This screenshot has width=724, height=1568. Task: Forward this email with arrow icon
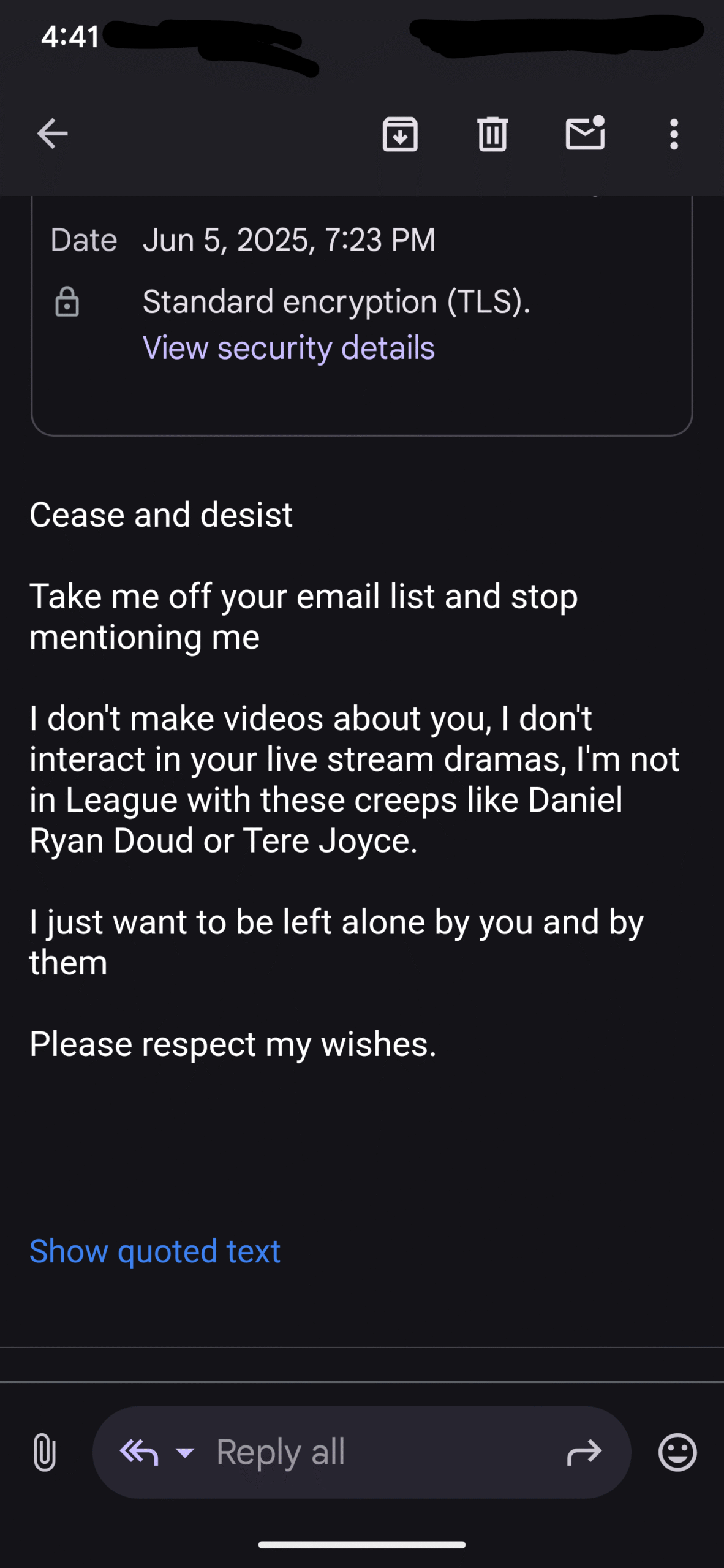pyautogui.click(x=584, y=1452)
